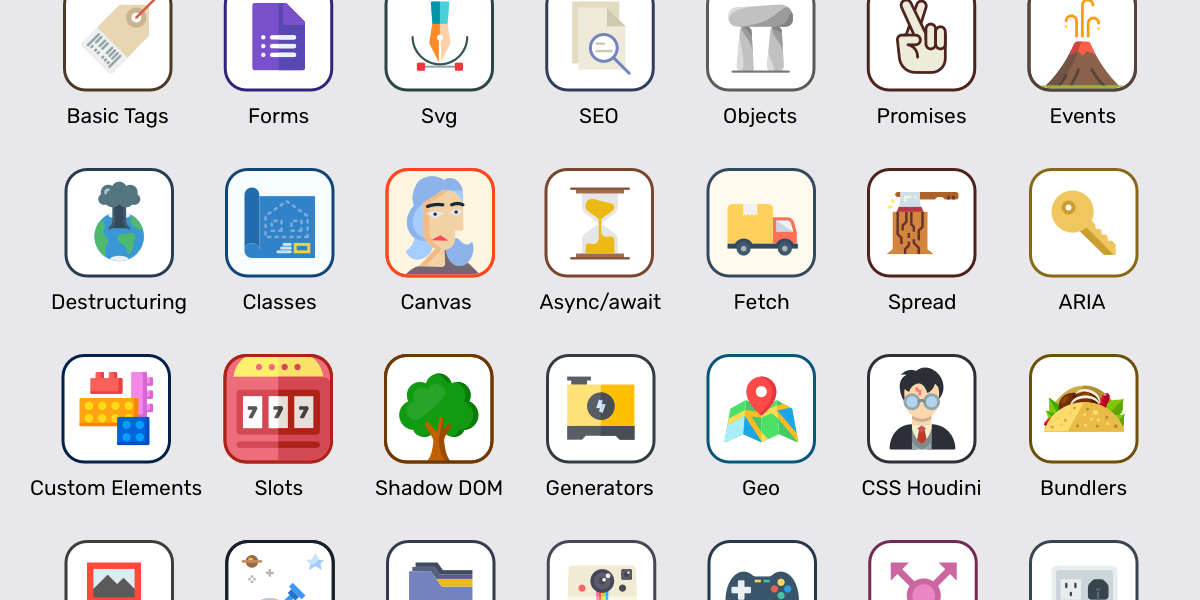This screenshot has width=1200, height=600.
Task: Open the Geo map tile
Action: tap(761, 408)
